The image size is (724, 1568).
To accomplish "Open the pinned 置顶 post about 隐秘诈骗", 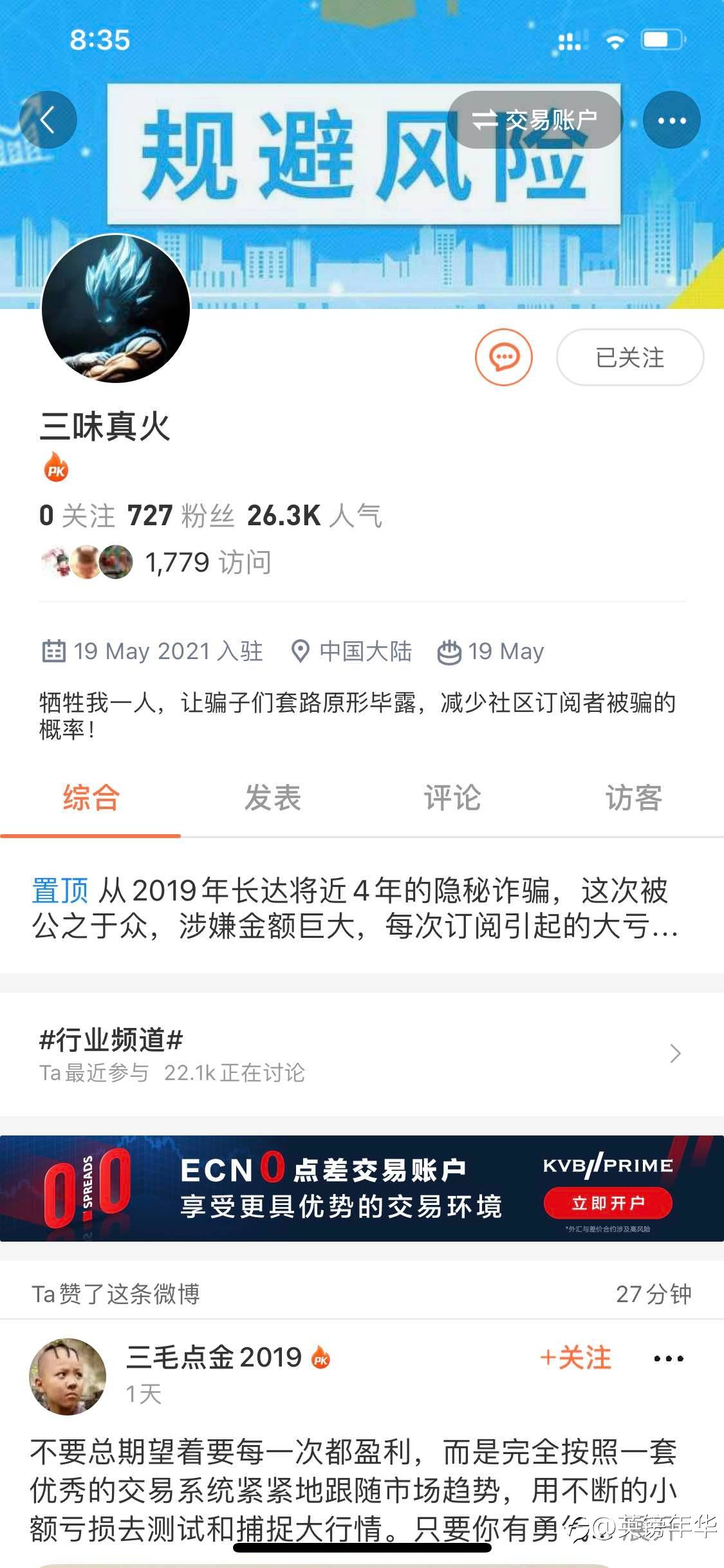I will pos(355,908).
